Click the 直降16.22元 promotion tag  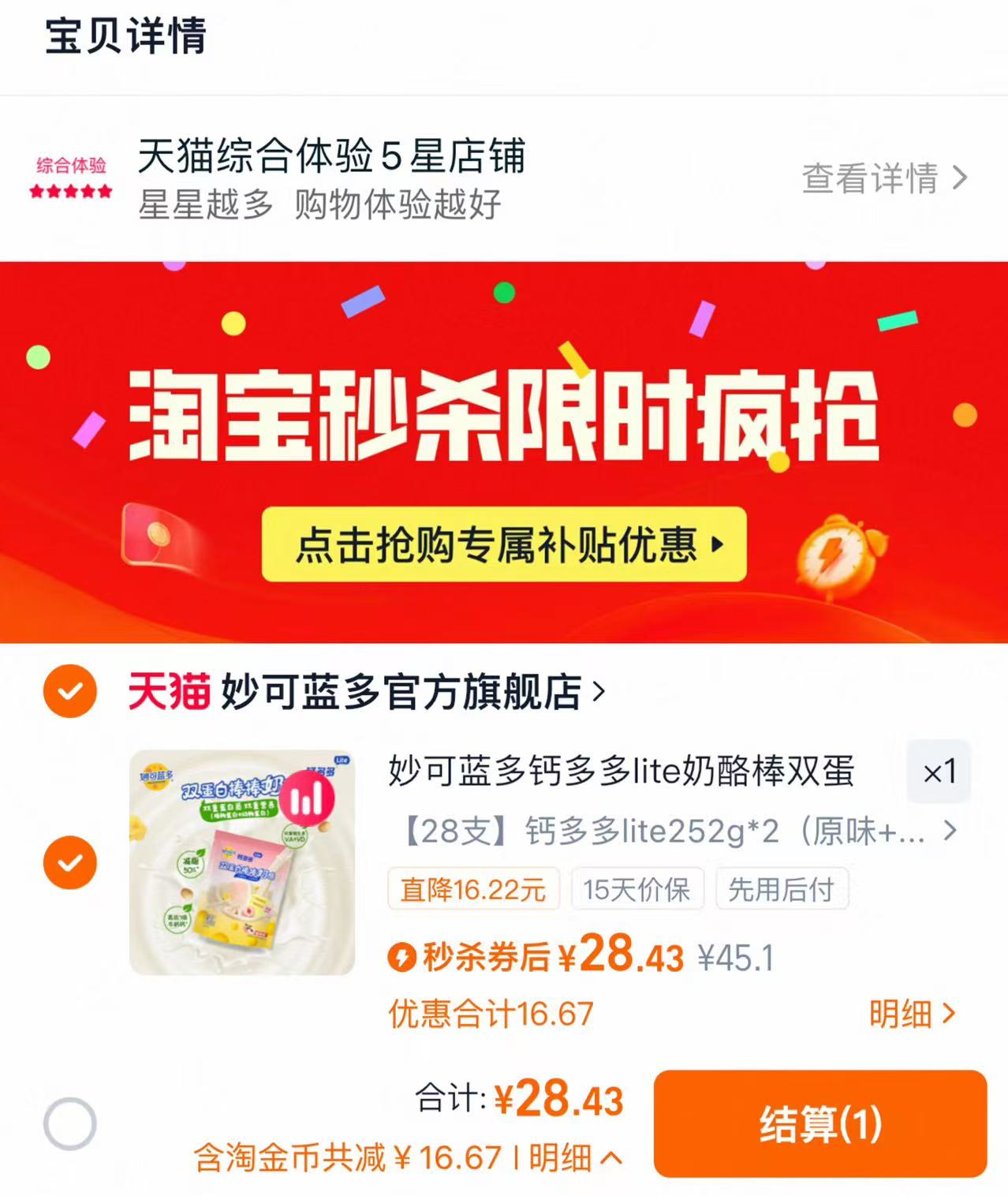473,888
